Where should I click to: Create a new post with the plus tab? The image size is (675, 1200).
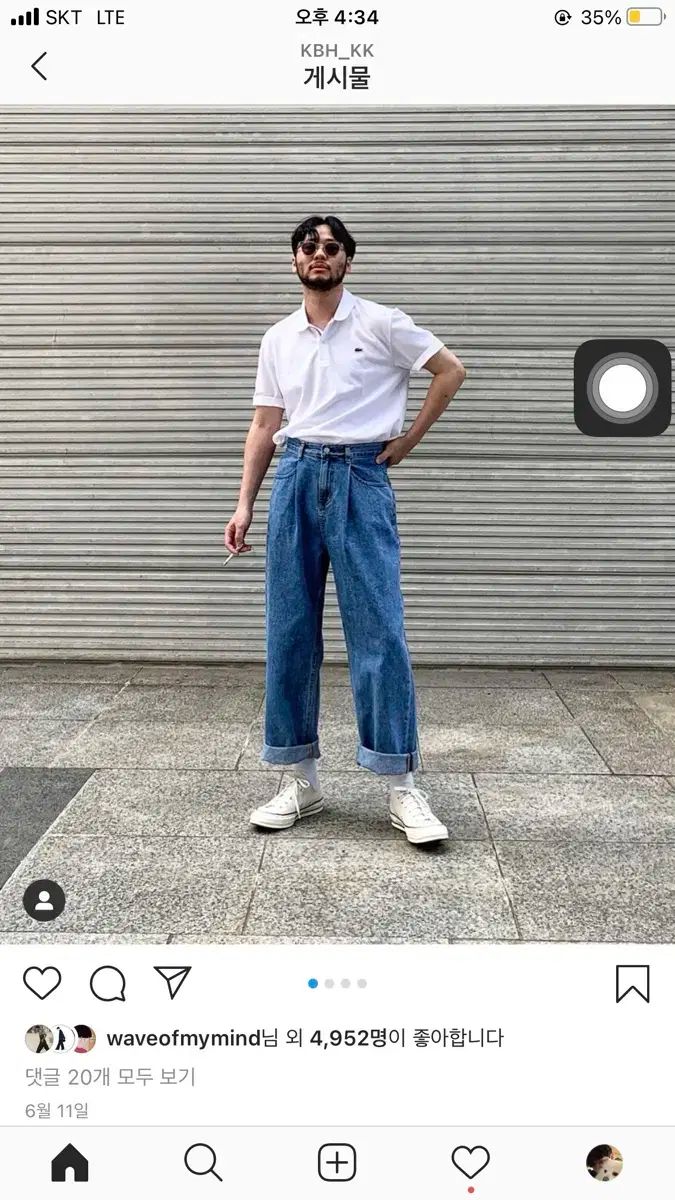click(337, 1163)
